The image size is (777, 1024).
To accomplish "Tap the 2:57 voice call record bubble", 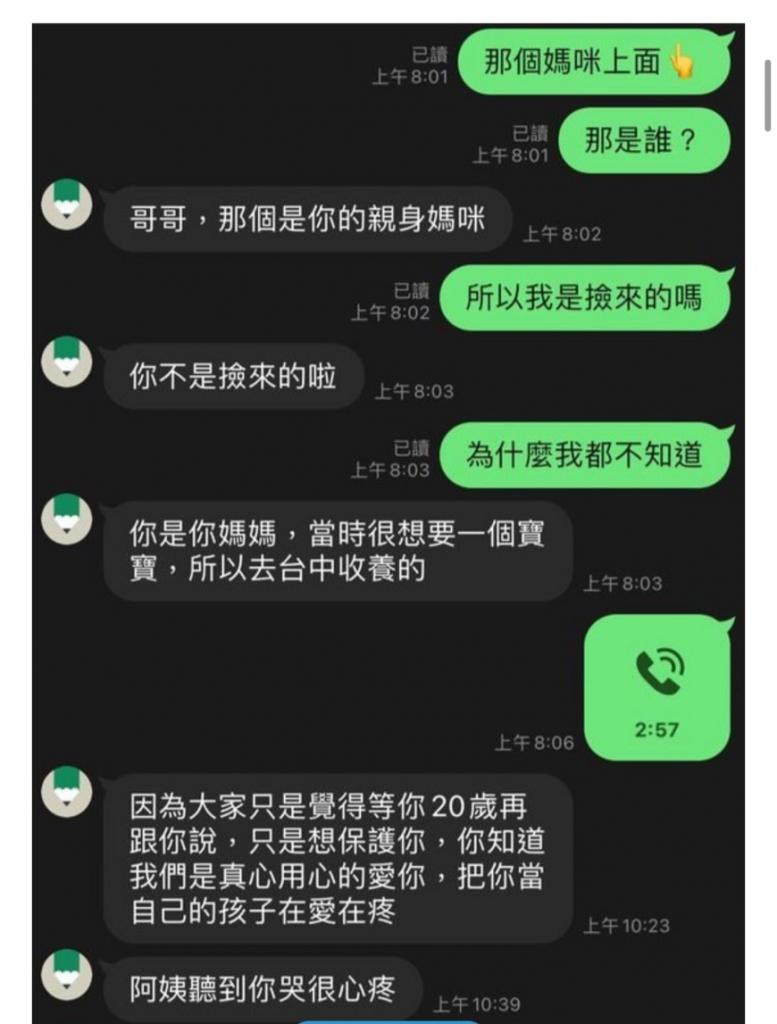I will click(657, 688).
